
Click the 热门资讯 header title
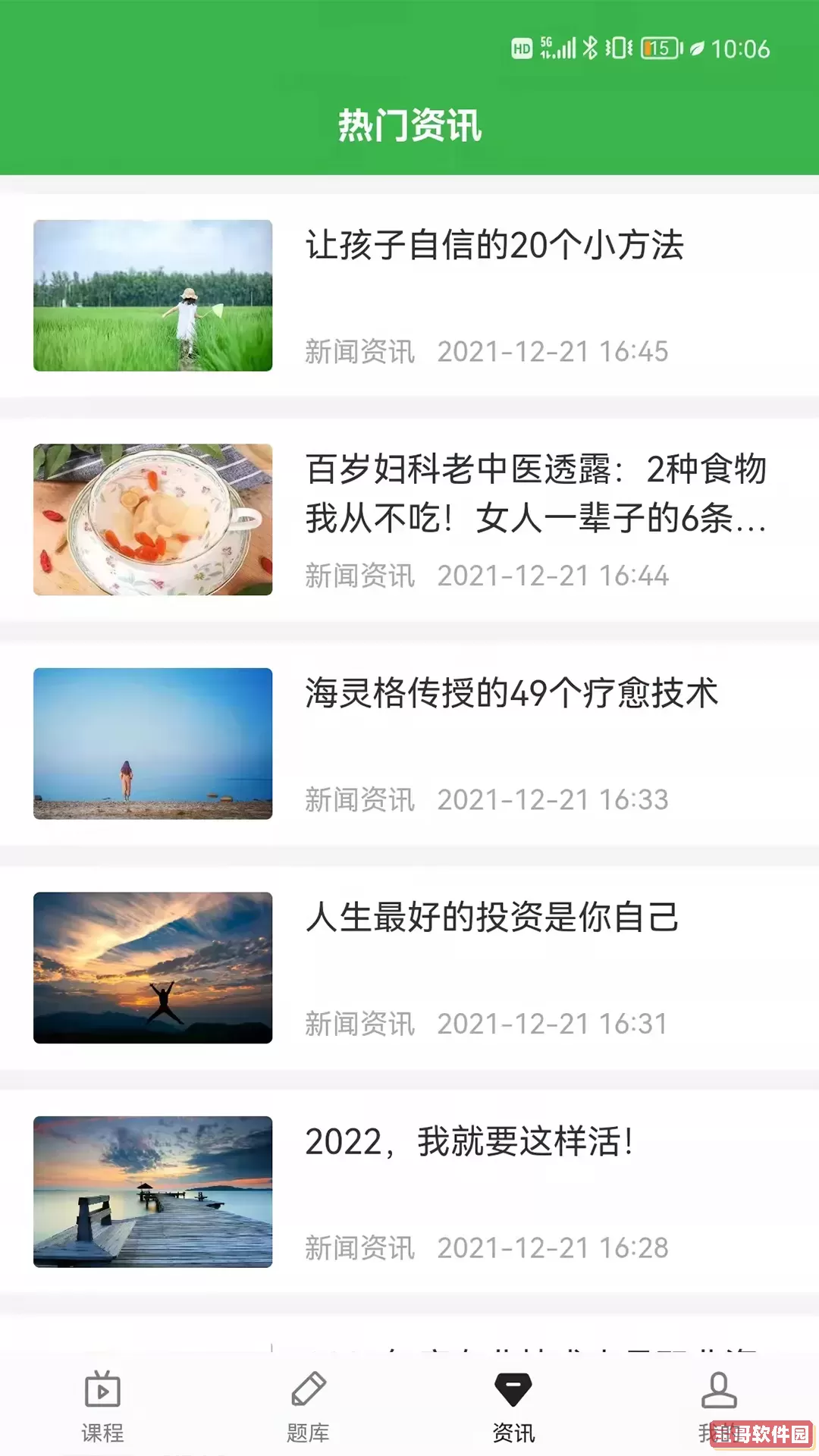point(409,121)
